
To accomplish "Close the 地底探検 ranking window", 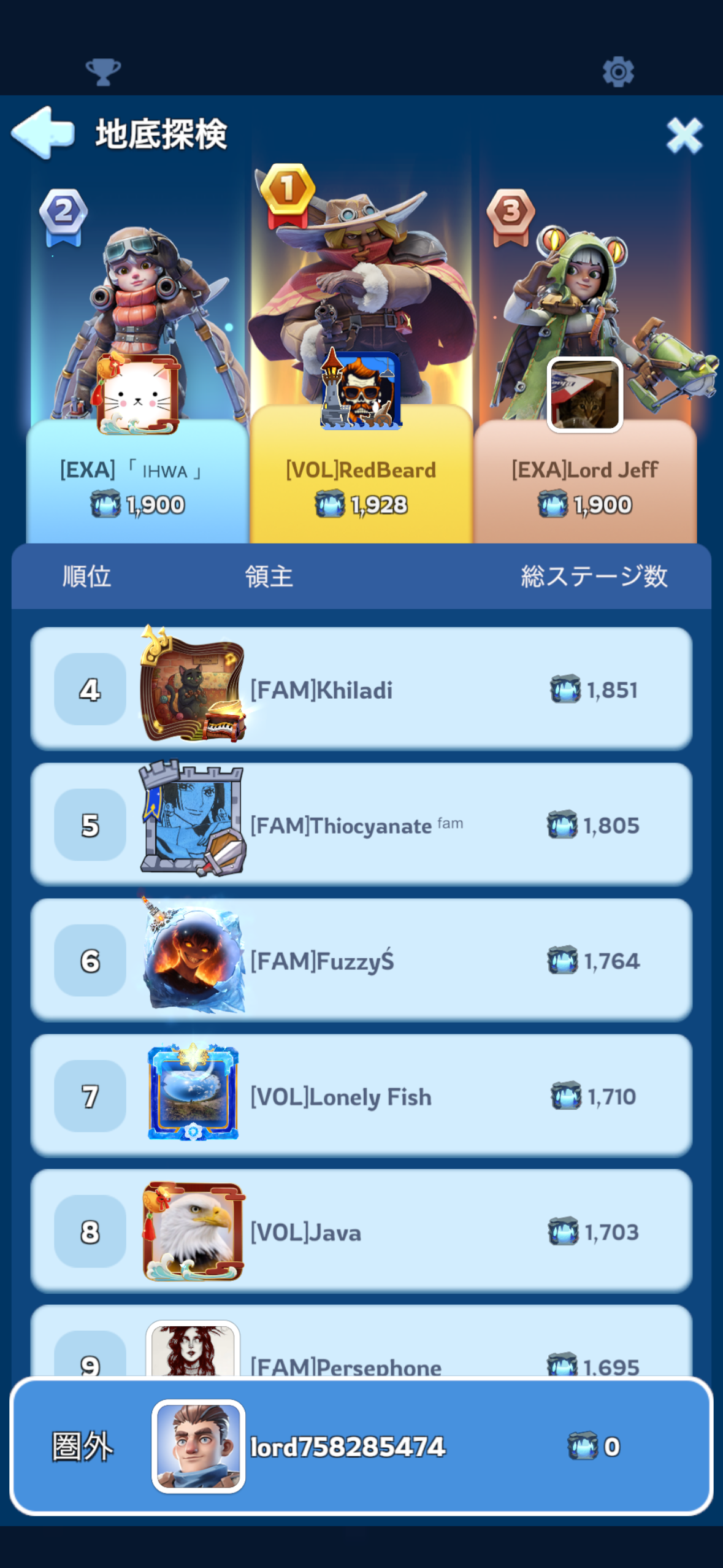I will pos(684,135).
